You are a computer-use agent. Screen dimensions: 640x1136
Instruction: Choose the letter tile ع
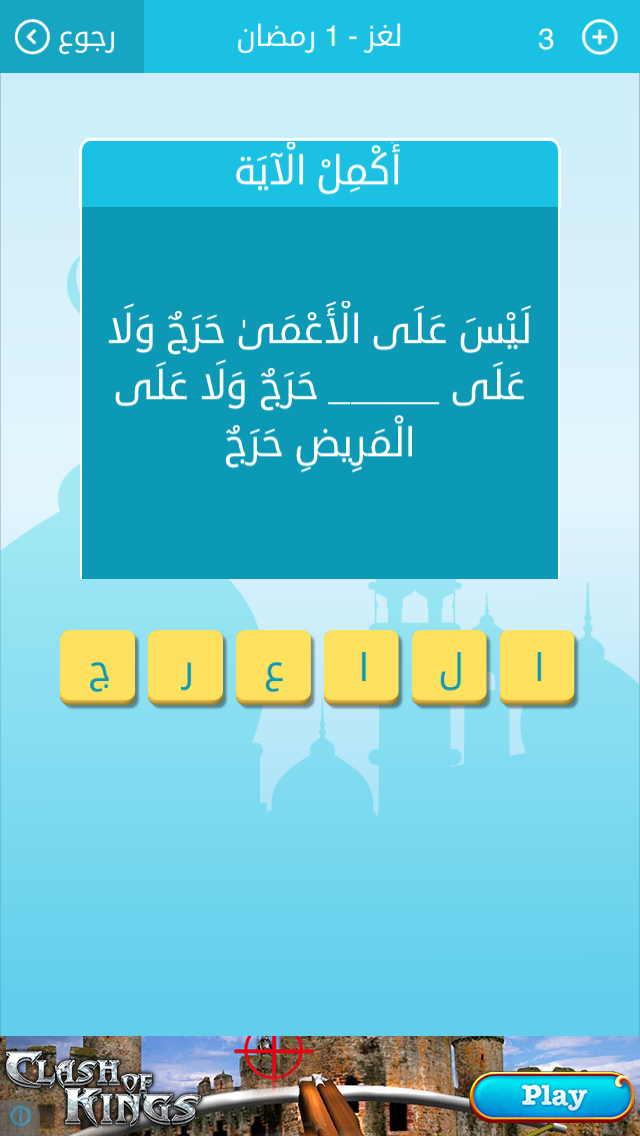[273, 667]
